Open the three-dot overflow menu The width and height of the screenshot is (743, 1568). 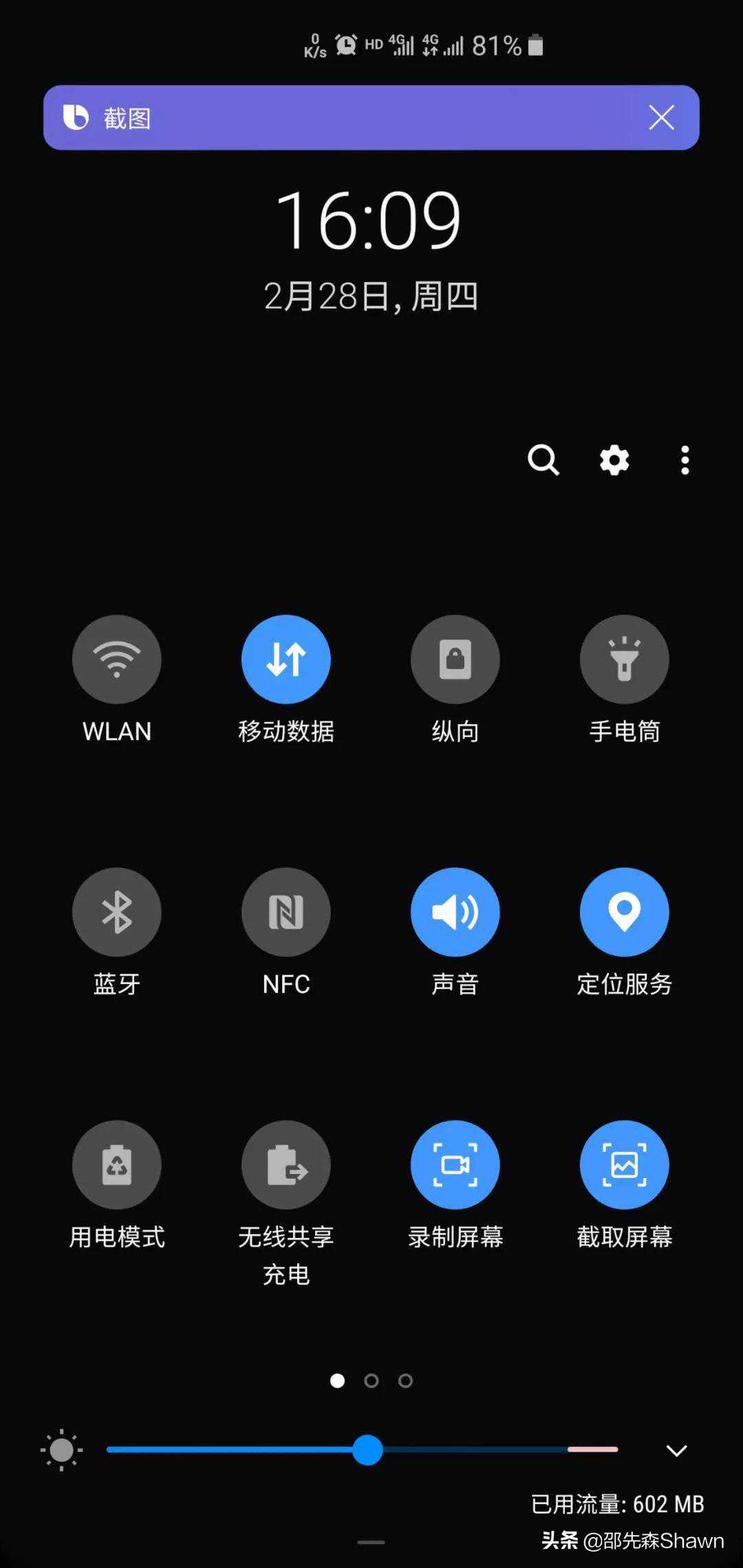point(685,460)
